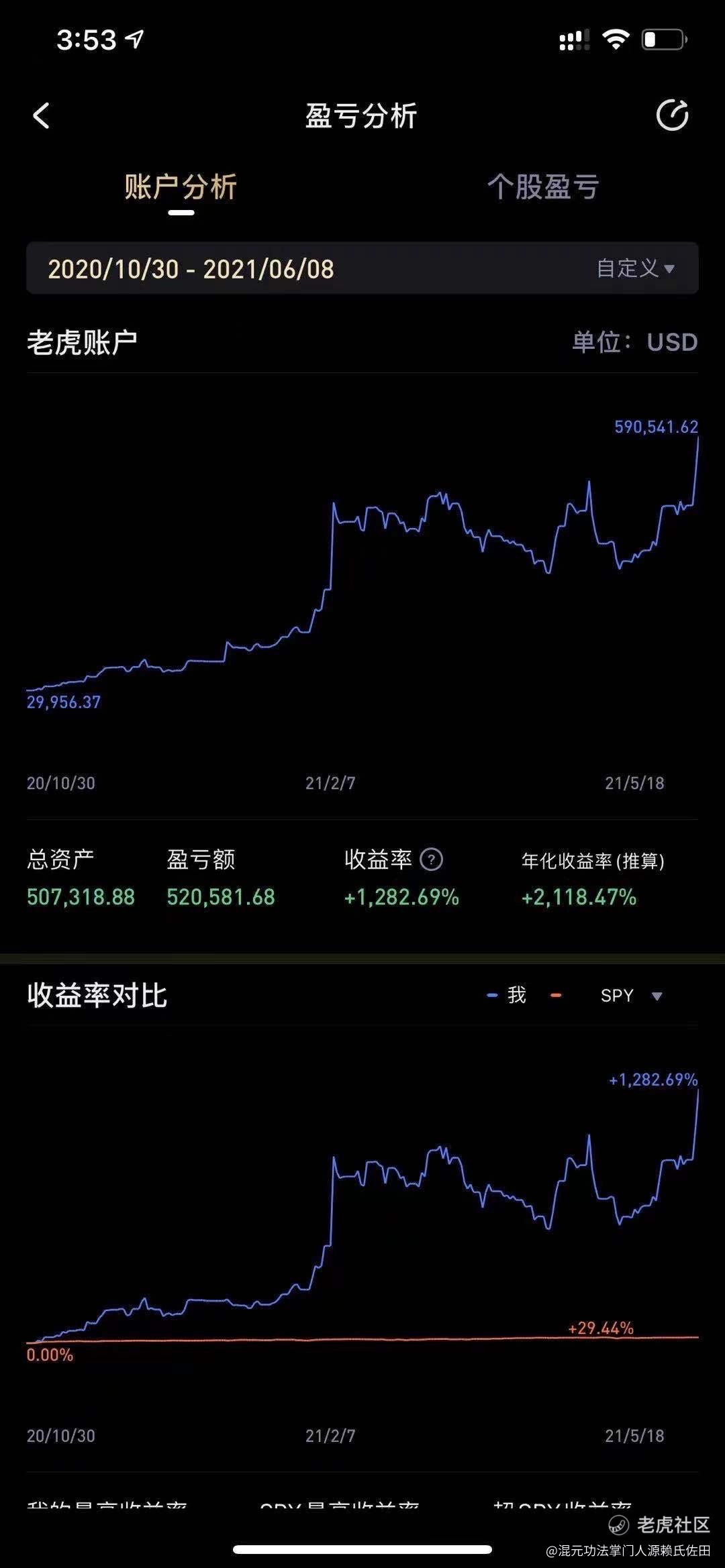Open the 自定义 date range dropdown

pyautogui.click(x=635, y=268)
